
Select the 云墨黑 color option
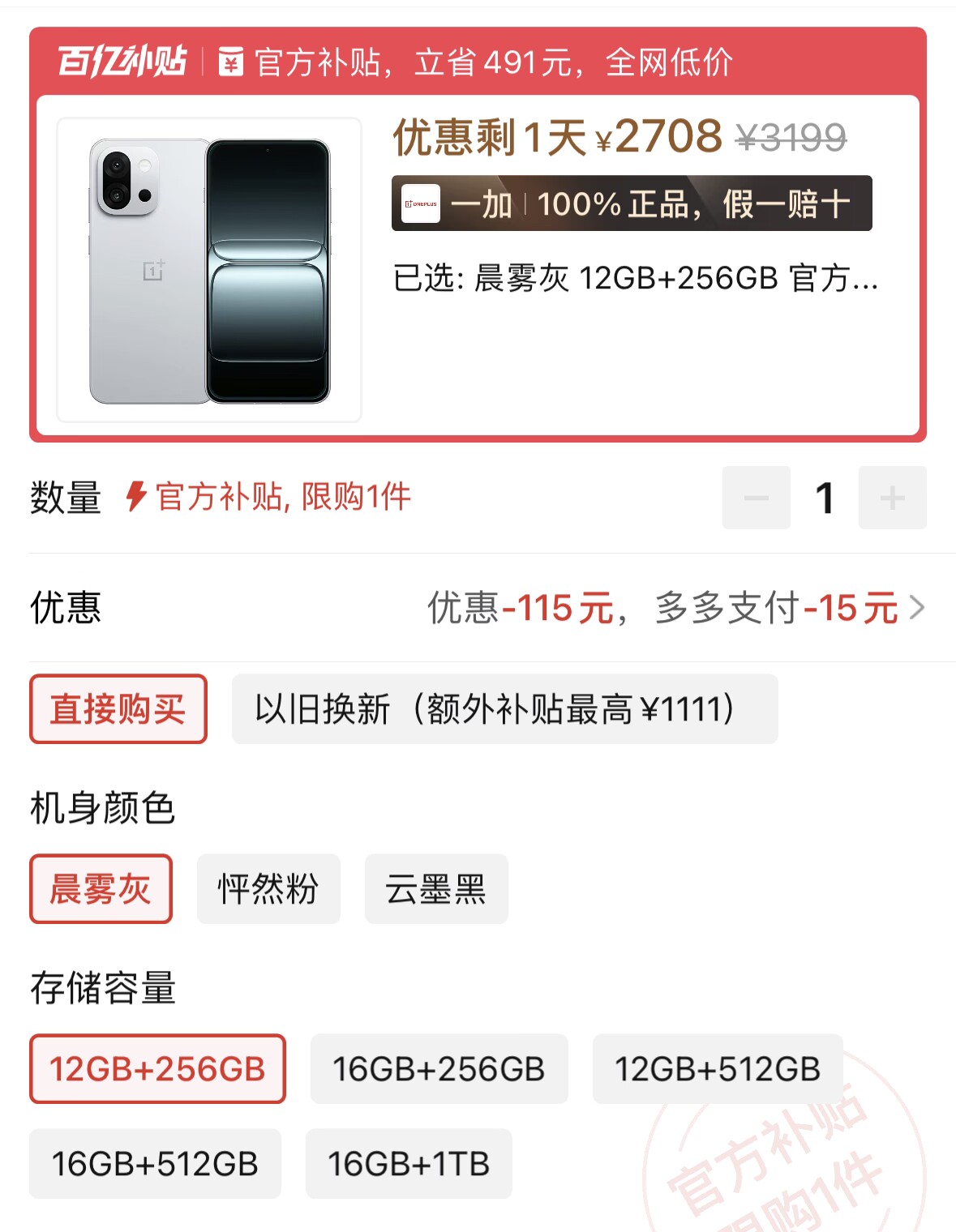(x=436, y=889)
